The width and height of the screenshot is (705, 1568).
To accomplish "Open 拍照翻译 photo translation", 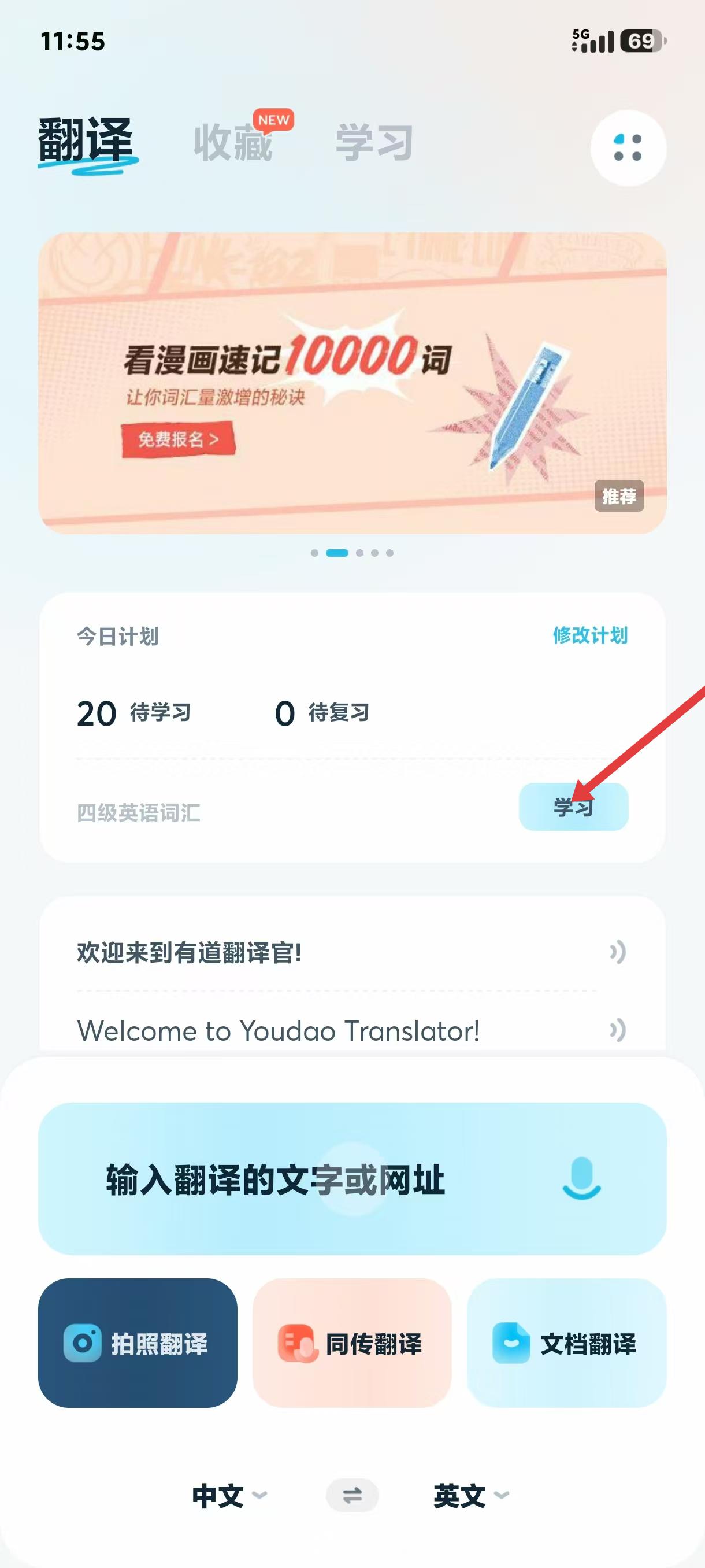I will click(138, 1344).
